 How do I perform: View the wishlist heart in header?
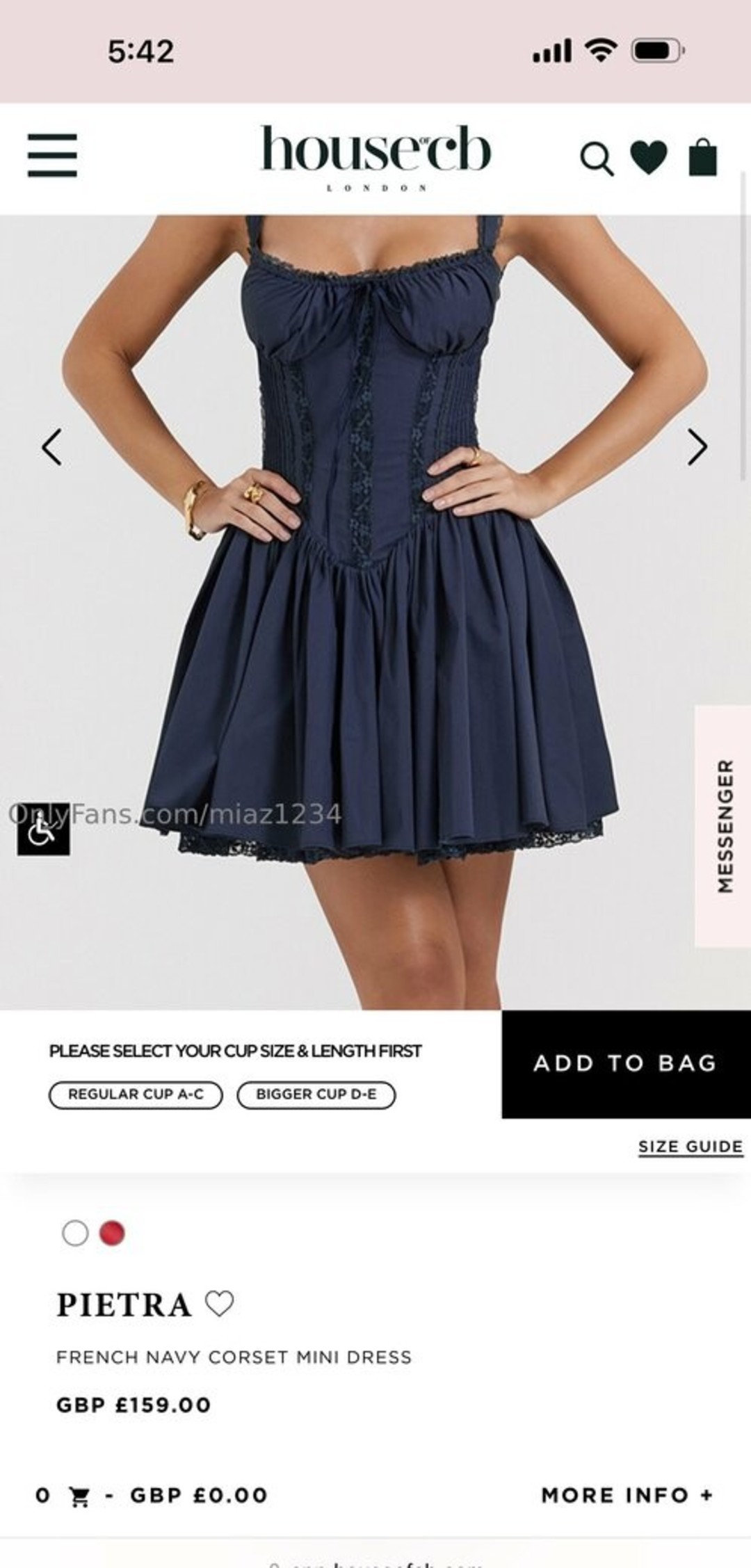[649, 157]
